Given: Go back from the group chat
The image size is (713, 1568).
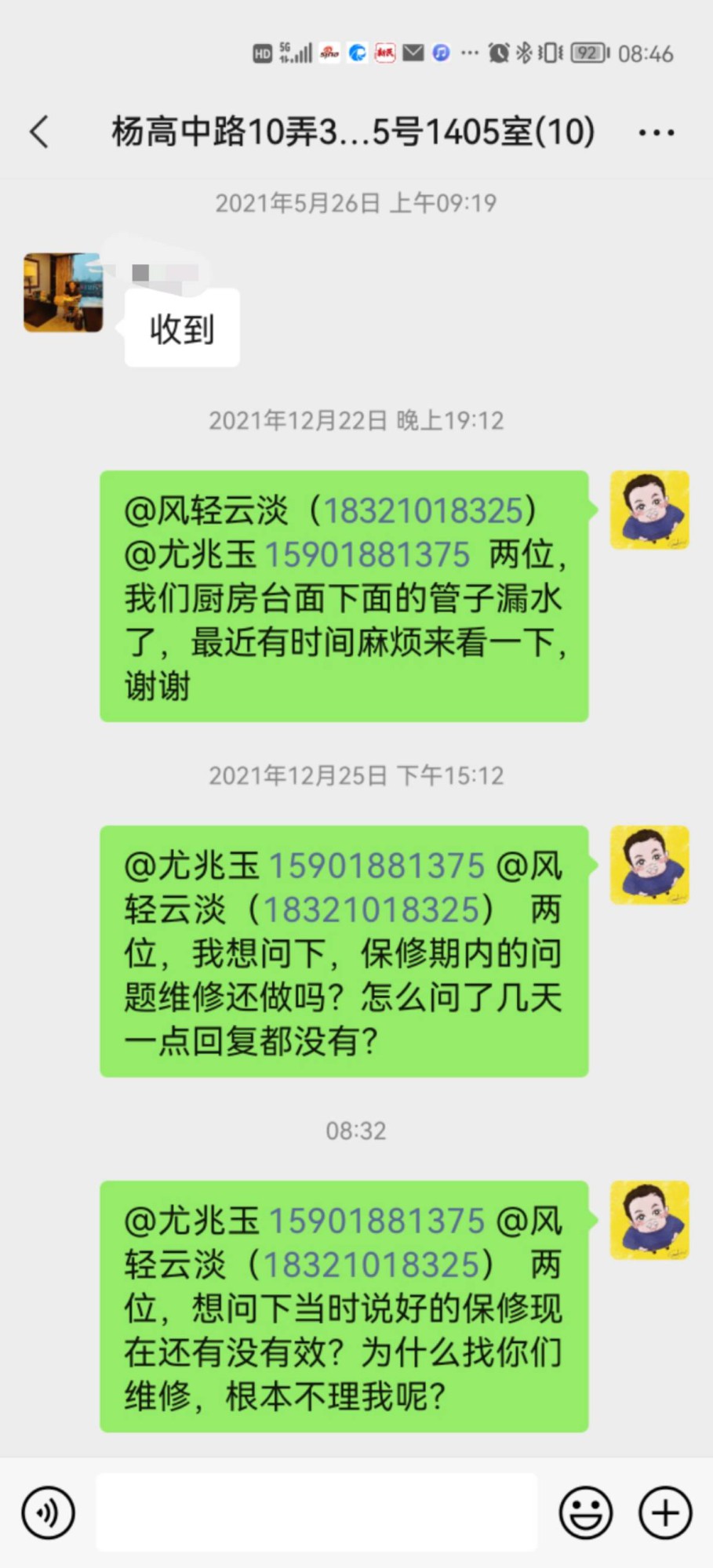Looking at the screenshot, I should pyautogui.click(x=40, y=132).
